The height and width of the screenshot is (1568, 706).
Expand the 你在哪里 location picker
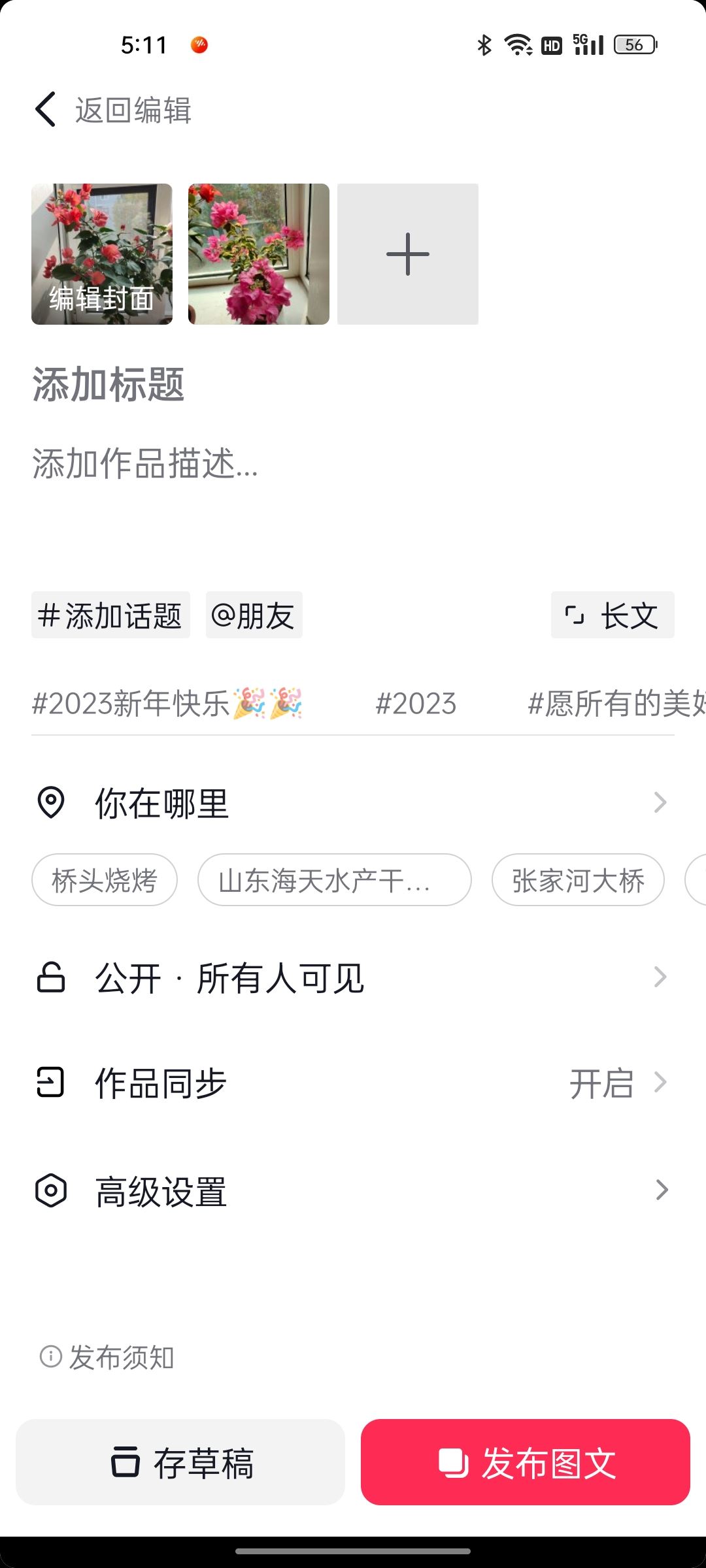pyautogui.click(x=353, y=802)
